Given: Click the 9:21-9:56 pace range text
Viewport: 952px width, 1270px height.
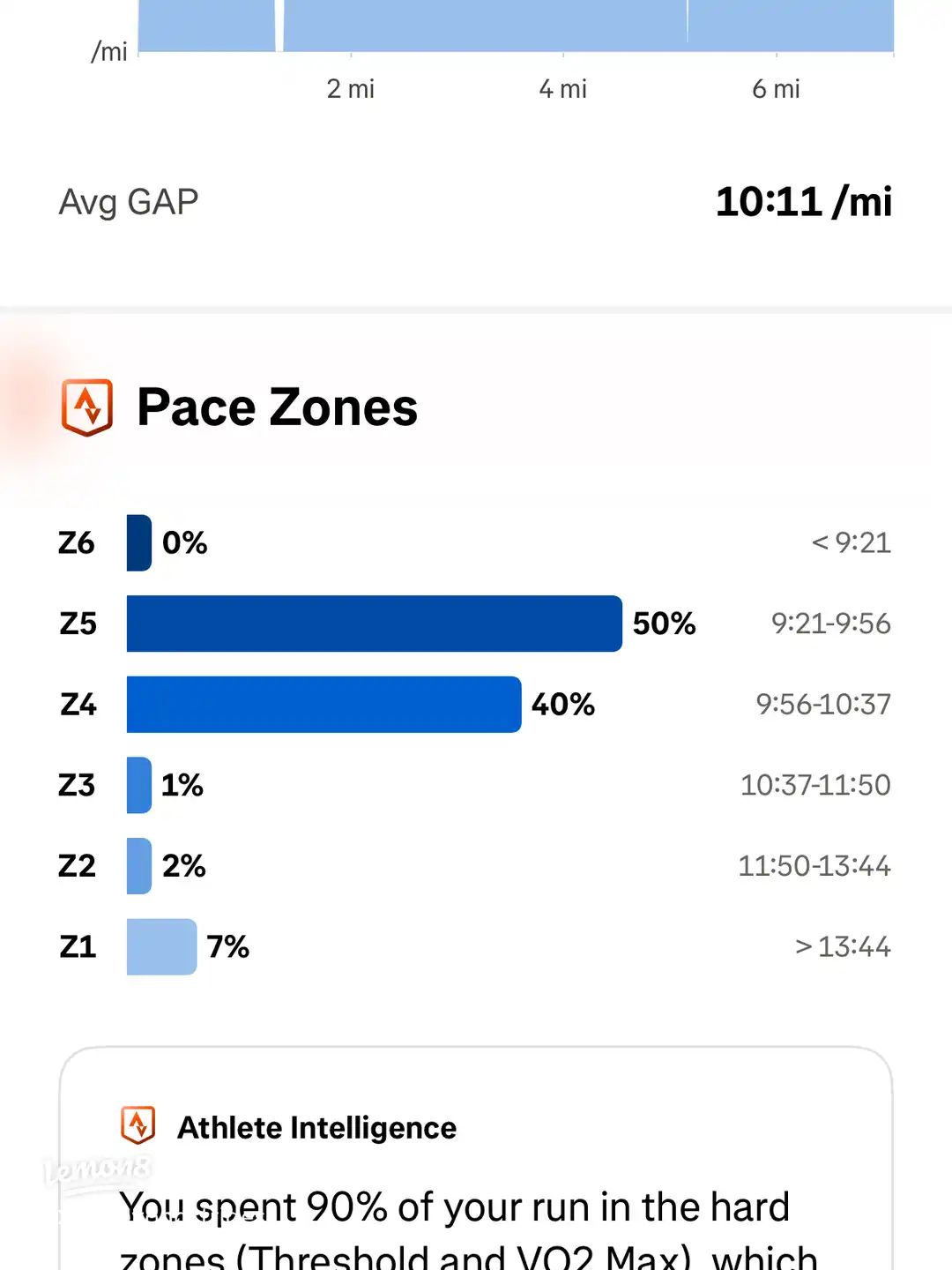Looking at the screenshot, I should point(832,624).
